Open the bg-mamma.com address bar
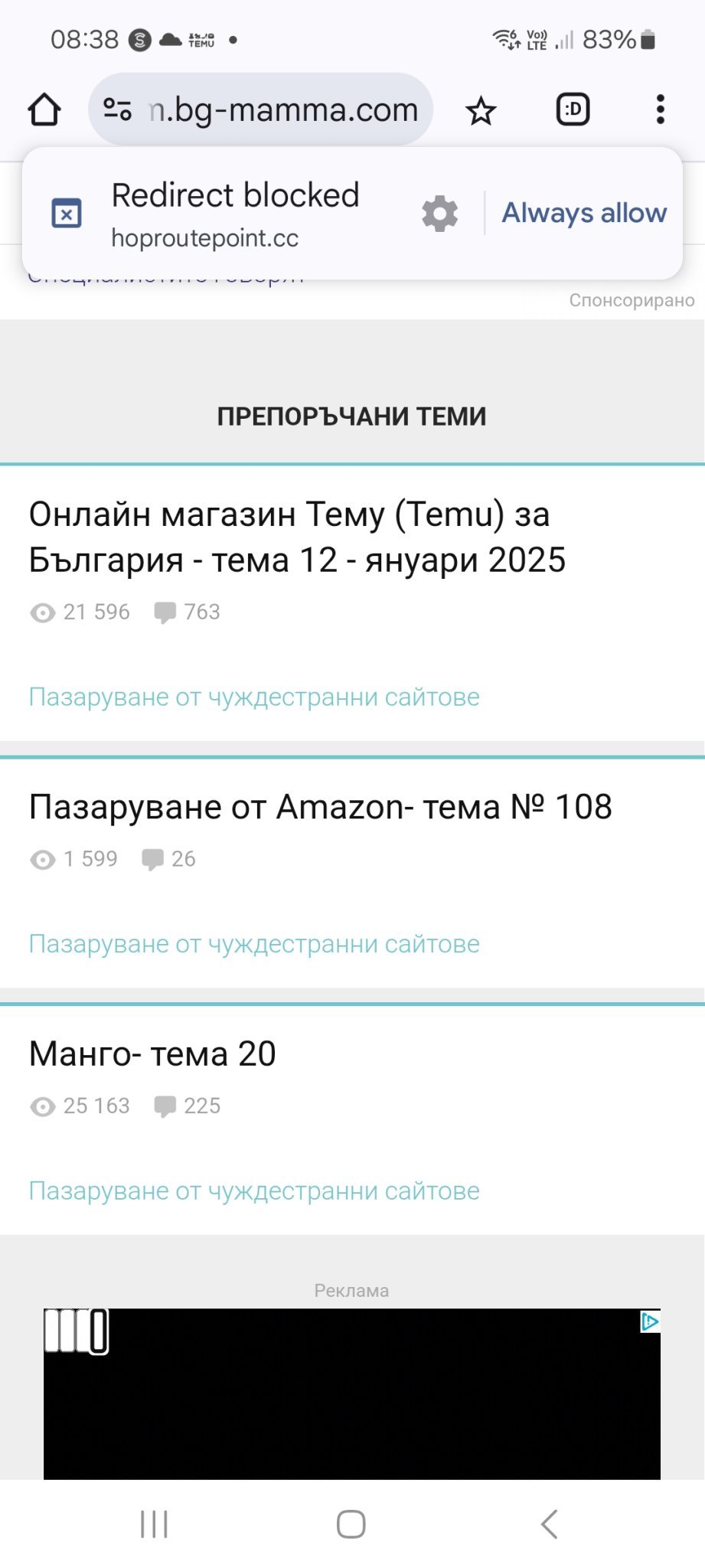This screenshot has width=705, height=1568. (283, 109)
